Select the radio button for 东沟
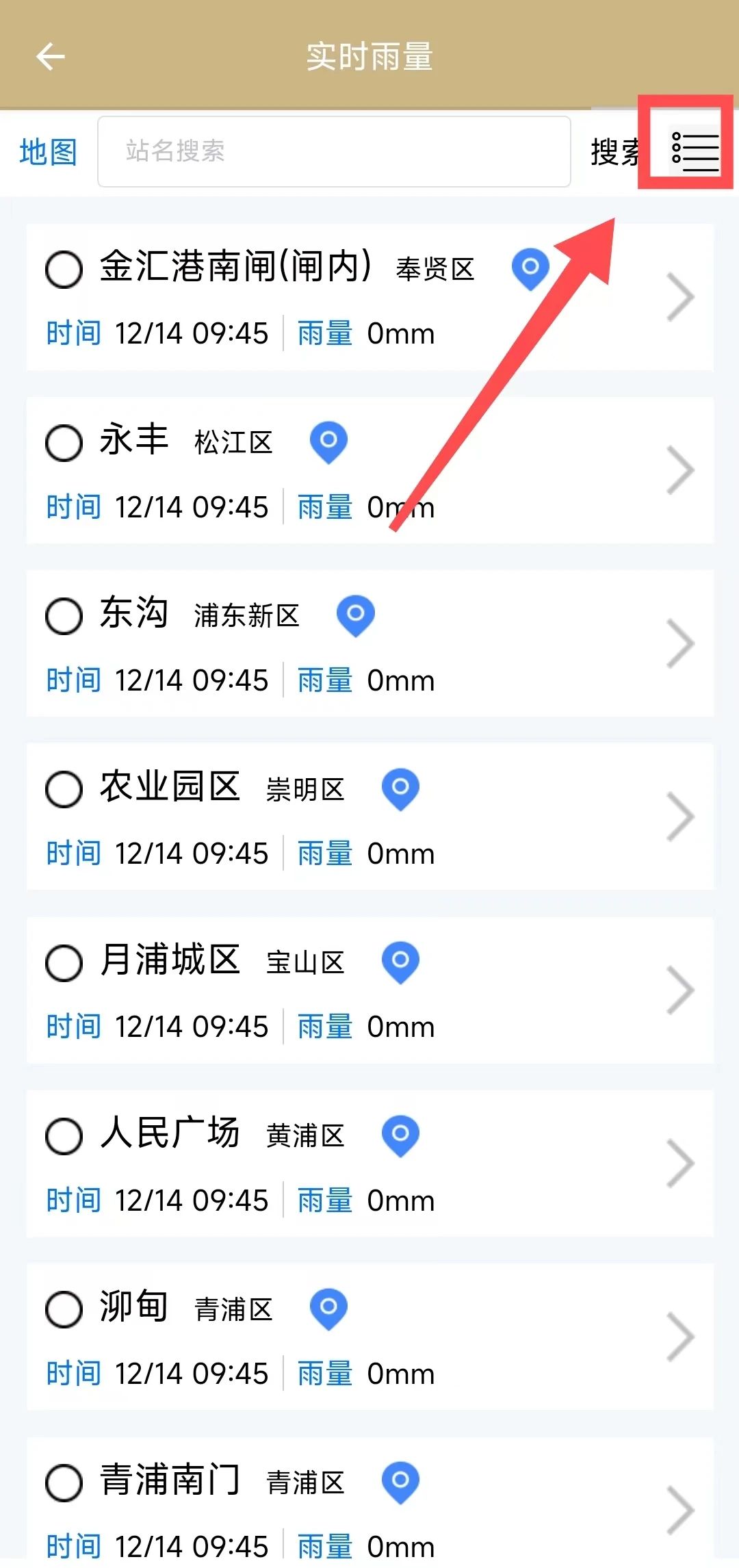 [x=64, y=615]
